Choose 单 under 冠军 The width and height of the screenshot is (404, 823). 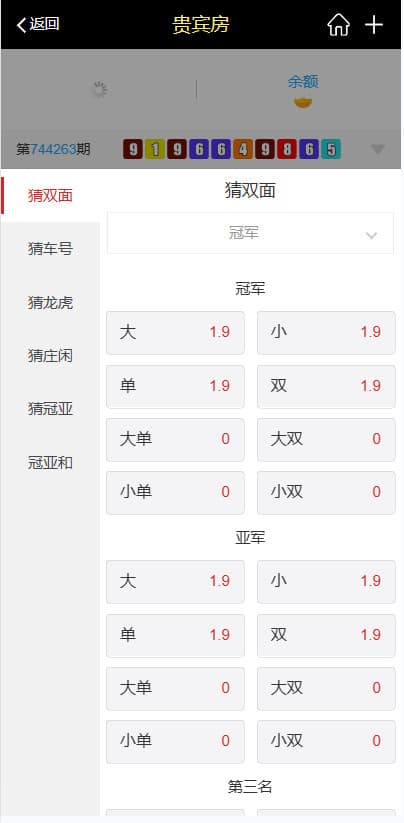click(x=175, y=387)
